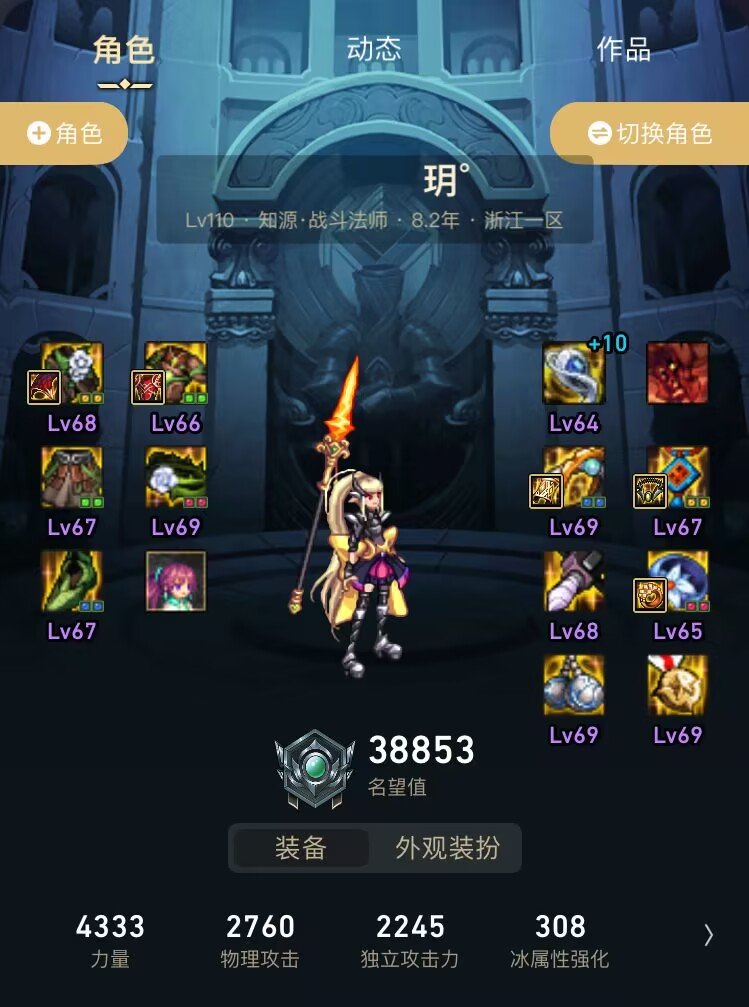Screen dimensions: 749x1007
Task: Open the red title item icon
Action: 678,373
